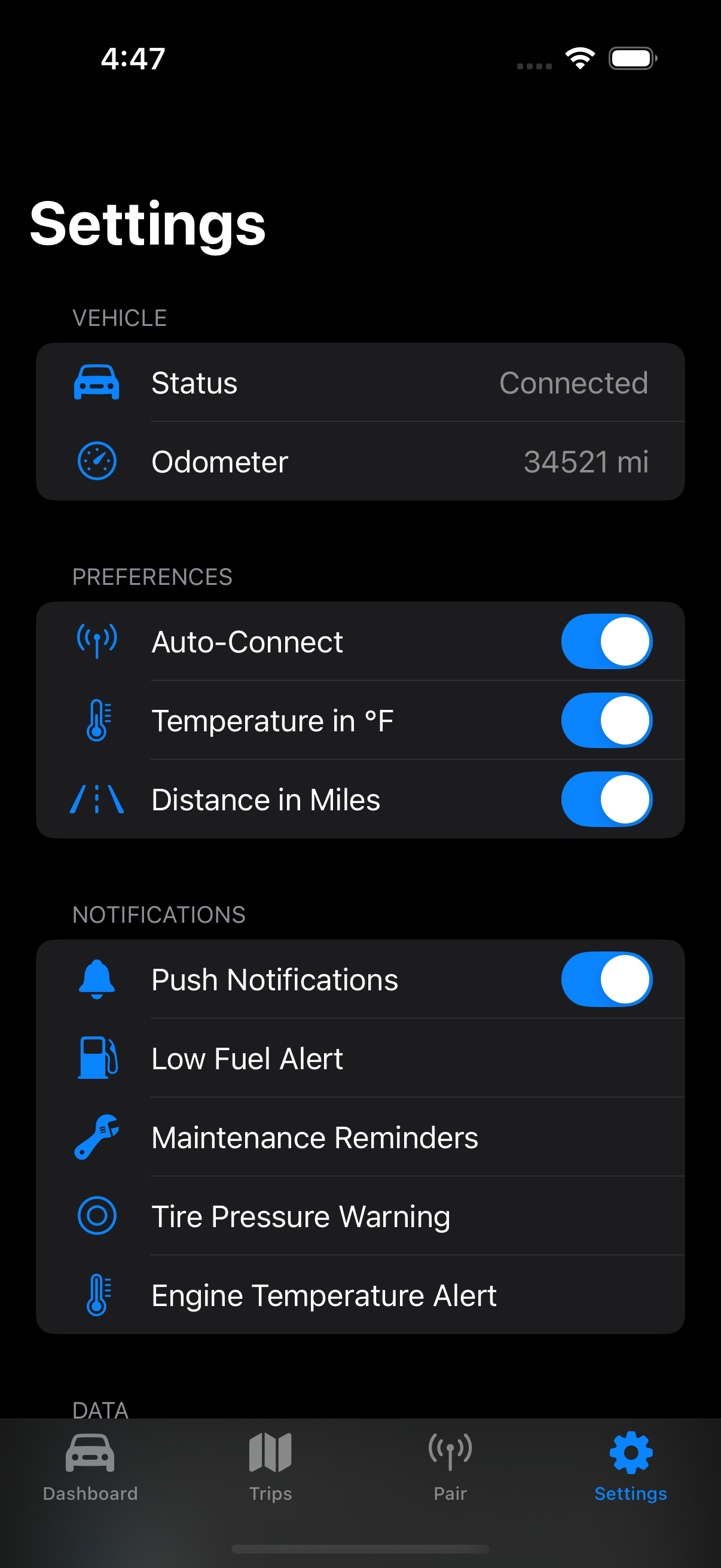Open Engine Temperature Alert
Image resolution: width=721 pixels, height=1568 pixels.
[x=360, y=1295]
